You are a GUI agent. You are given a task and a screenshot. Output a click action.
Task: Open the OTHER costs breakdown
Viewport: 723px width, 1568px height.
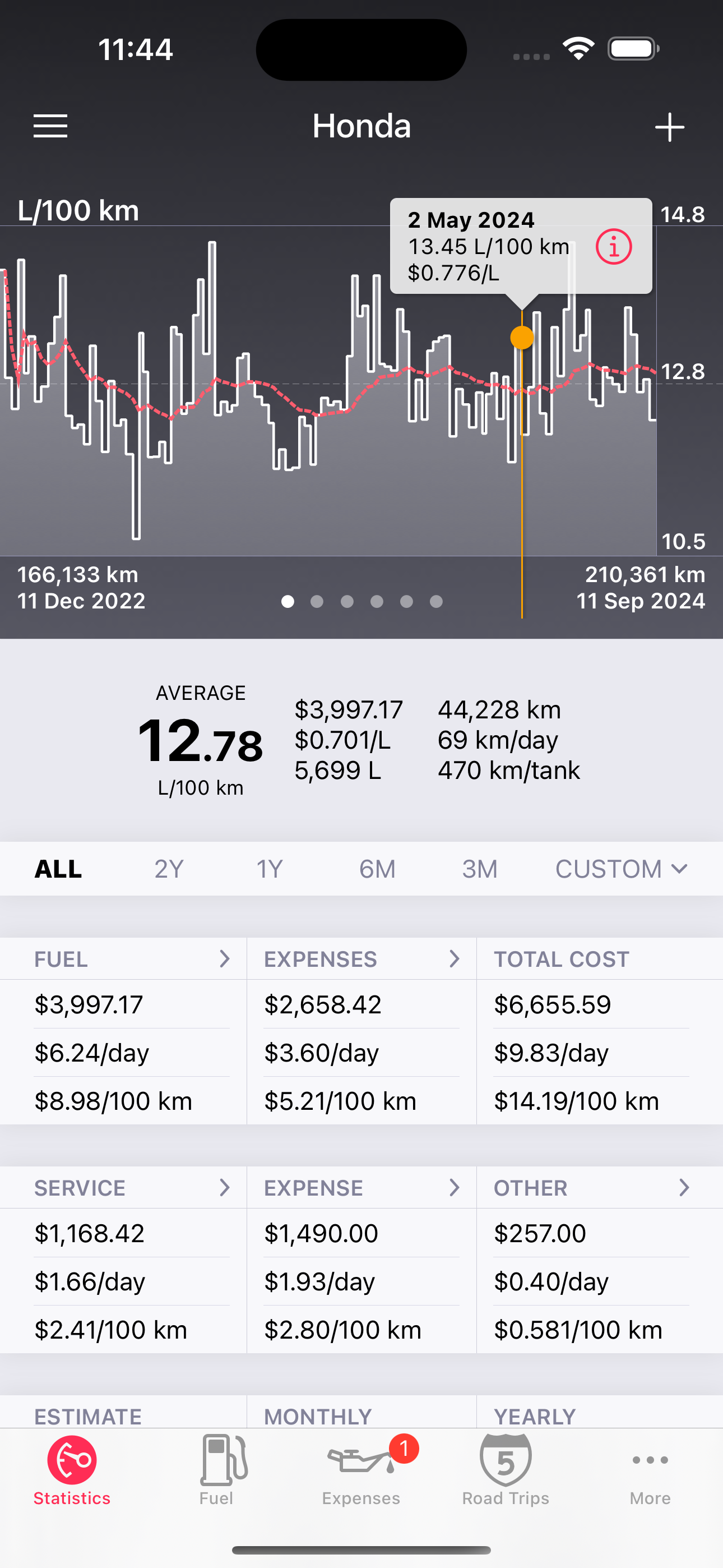(x=600, y=1188)
